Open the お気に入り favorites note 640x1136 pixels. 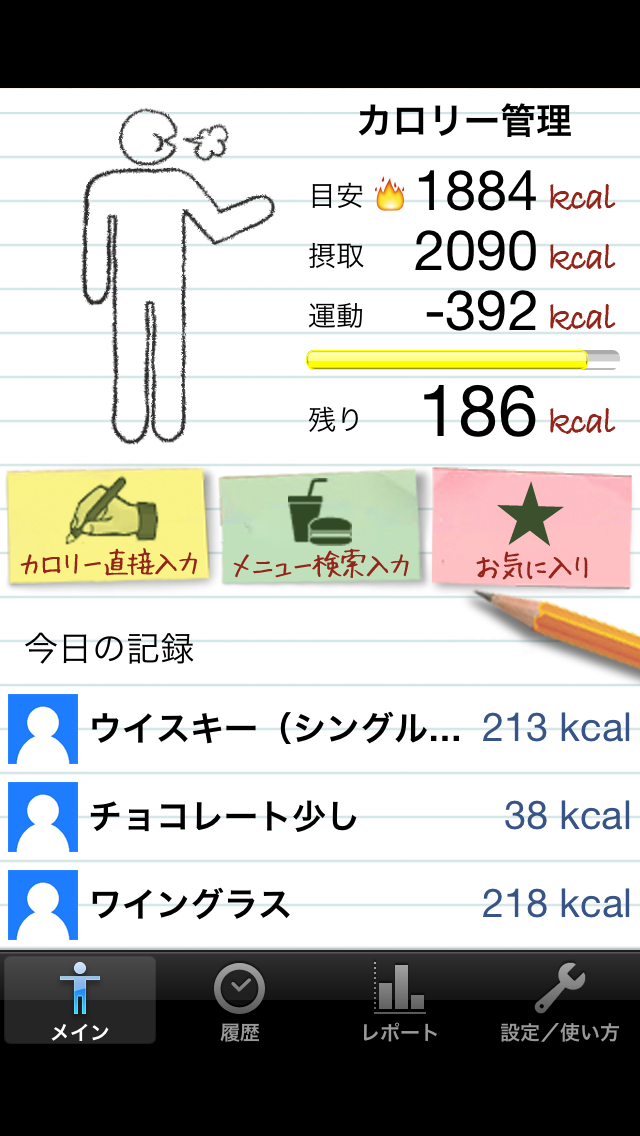pyautogui.click(x=532, y=529)
